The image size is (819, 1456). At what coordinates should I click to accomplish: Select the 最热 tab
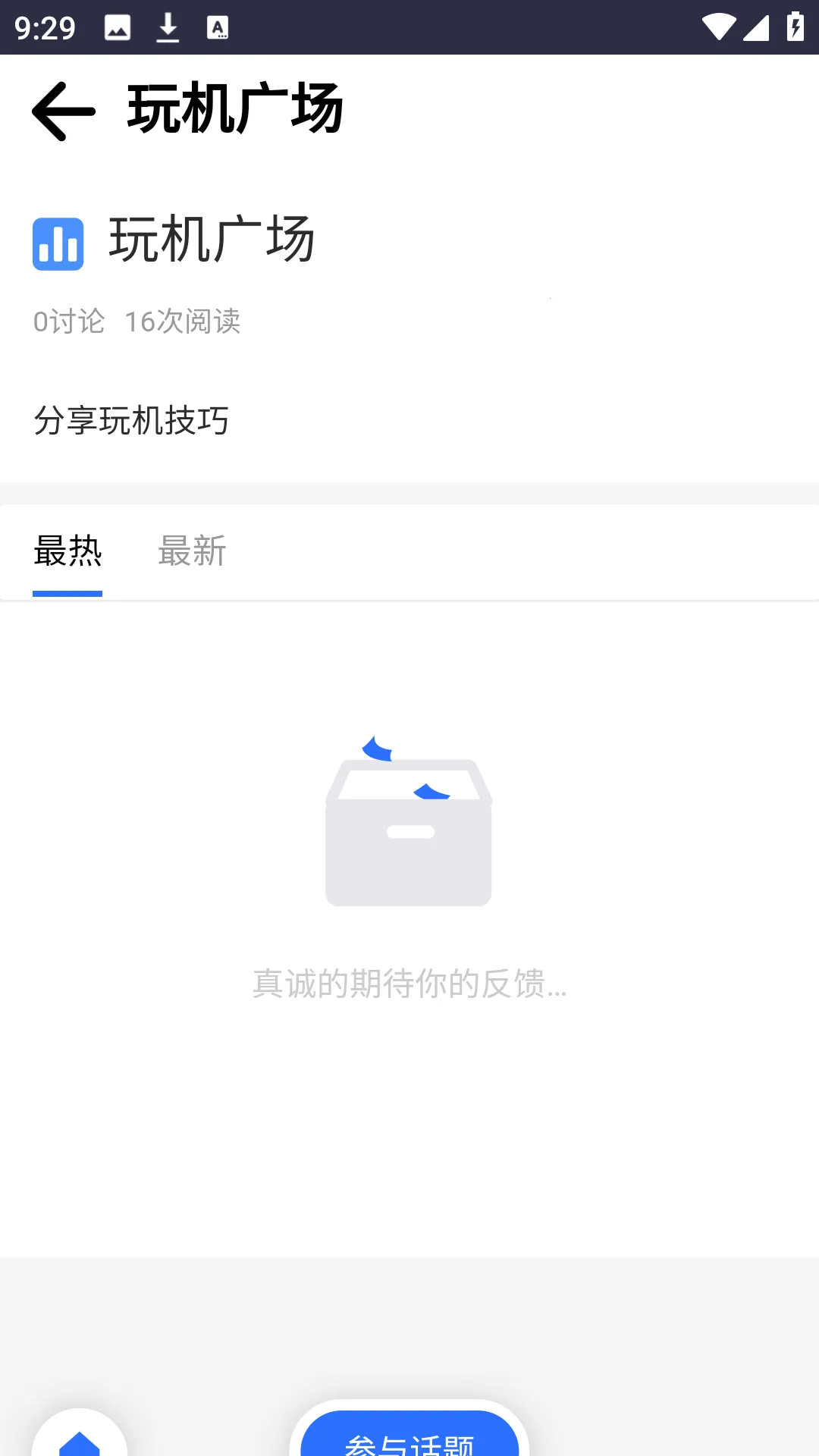click(x=67, y=551)
